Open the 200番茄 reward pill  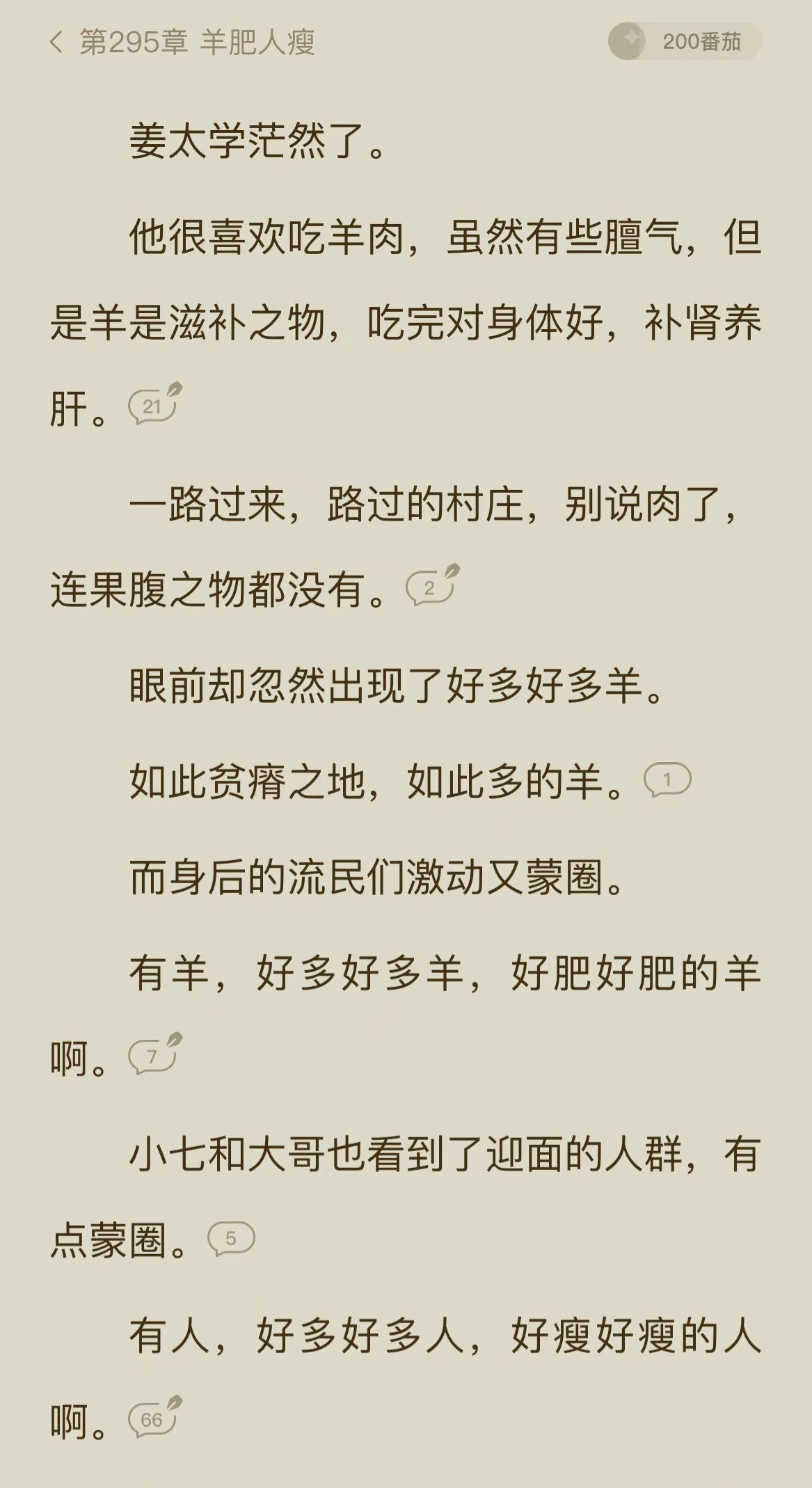685,42
